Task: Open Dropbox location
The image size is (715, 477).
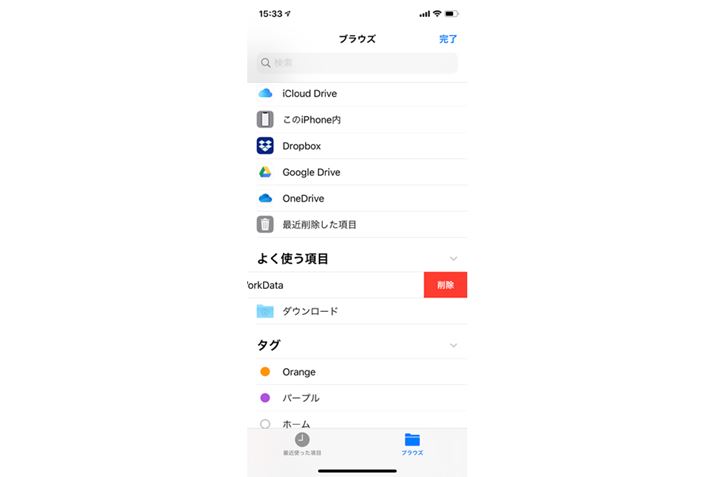Action: click(301, 146)
